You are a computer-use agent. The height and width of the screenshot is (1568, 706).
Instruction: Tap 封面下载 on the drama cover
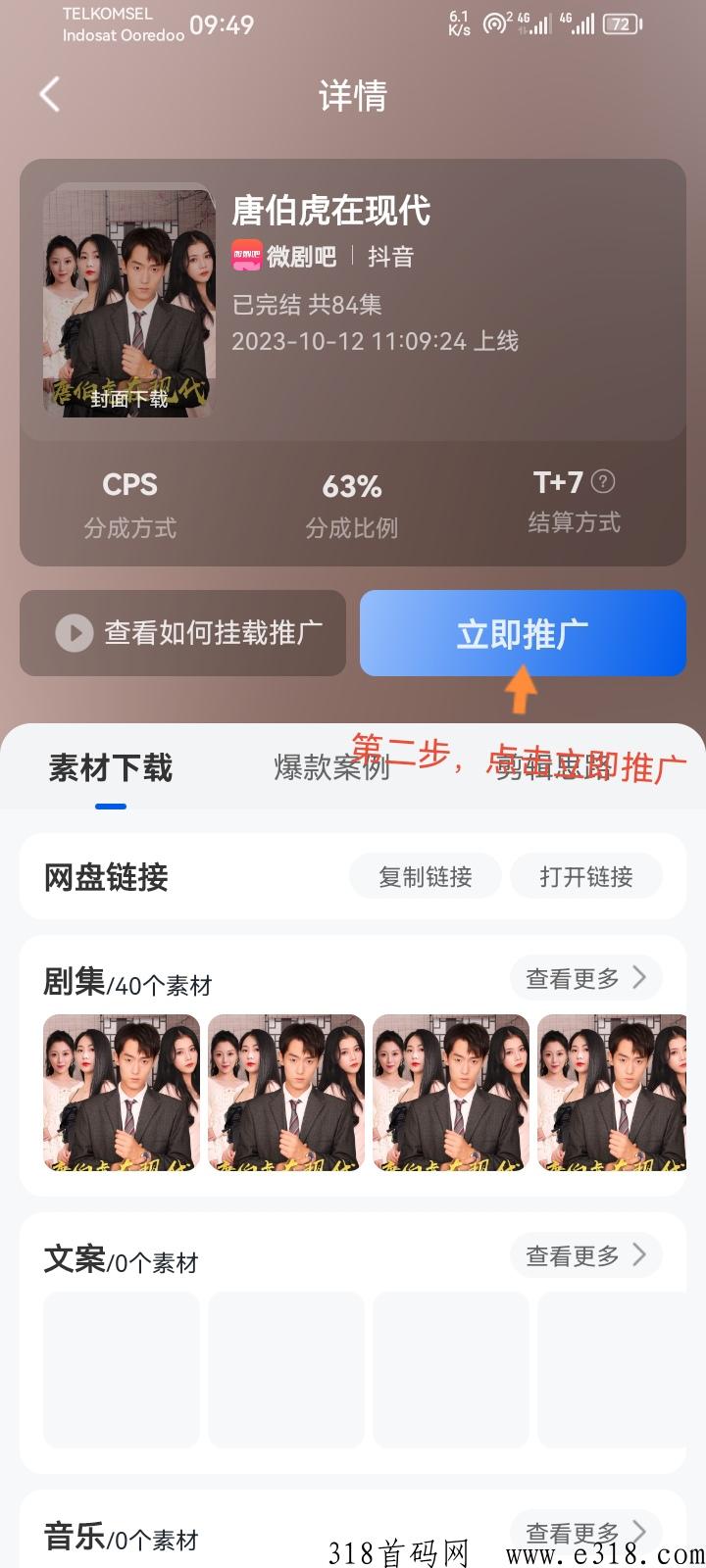pos(128,398)
